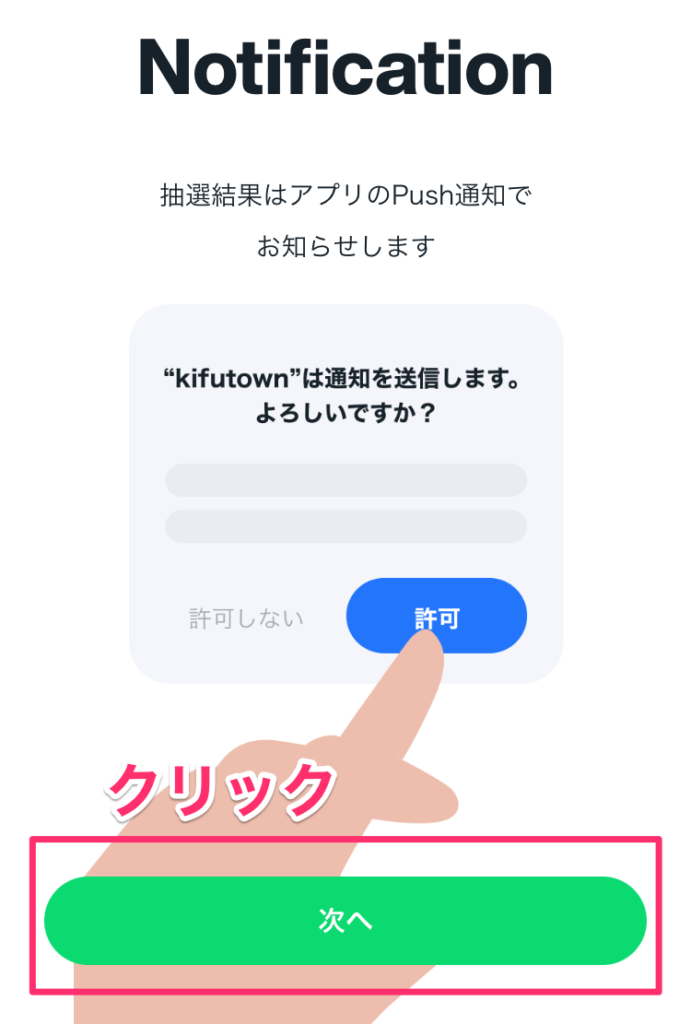
Task: Tap the green 次へ button
Action: click(x=345, y=921)
